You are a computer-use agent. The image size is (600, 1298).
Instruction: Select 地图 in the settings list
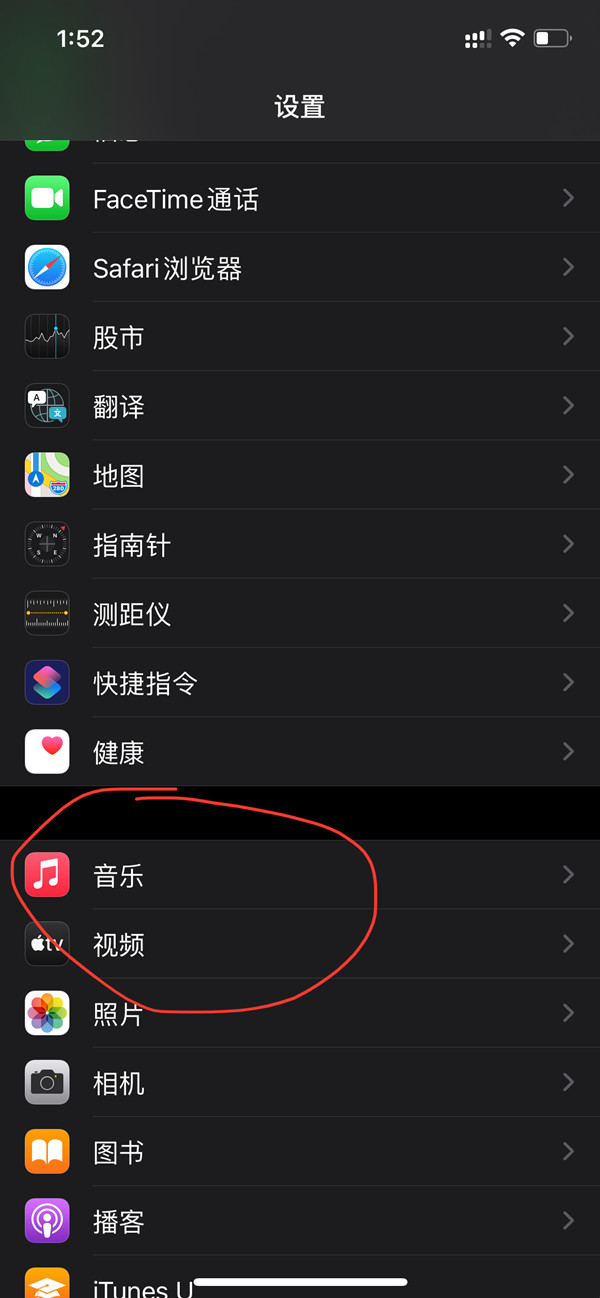pyautogui.click(x=300, y=475)
